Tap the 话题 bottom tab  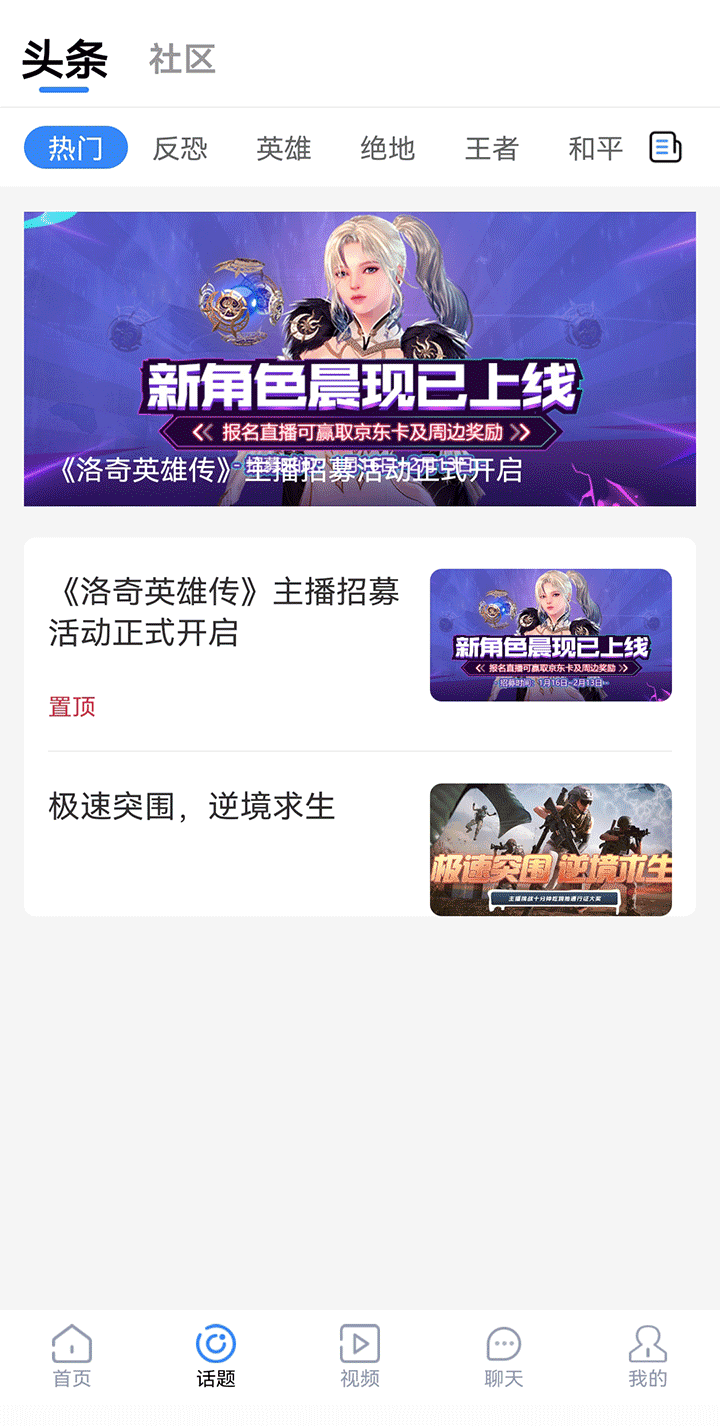216,1356
